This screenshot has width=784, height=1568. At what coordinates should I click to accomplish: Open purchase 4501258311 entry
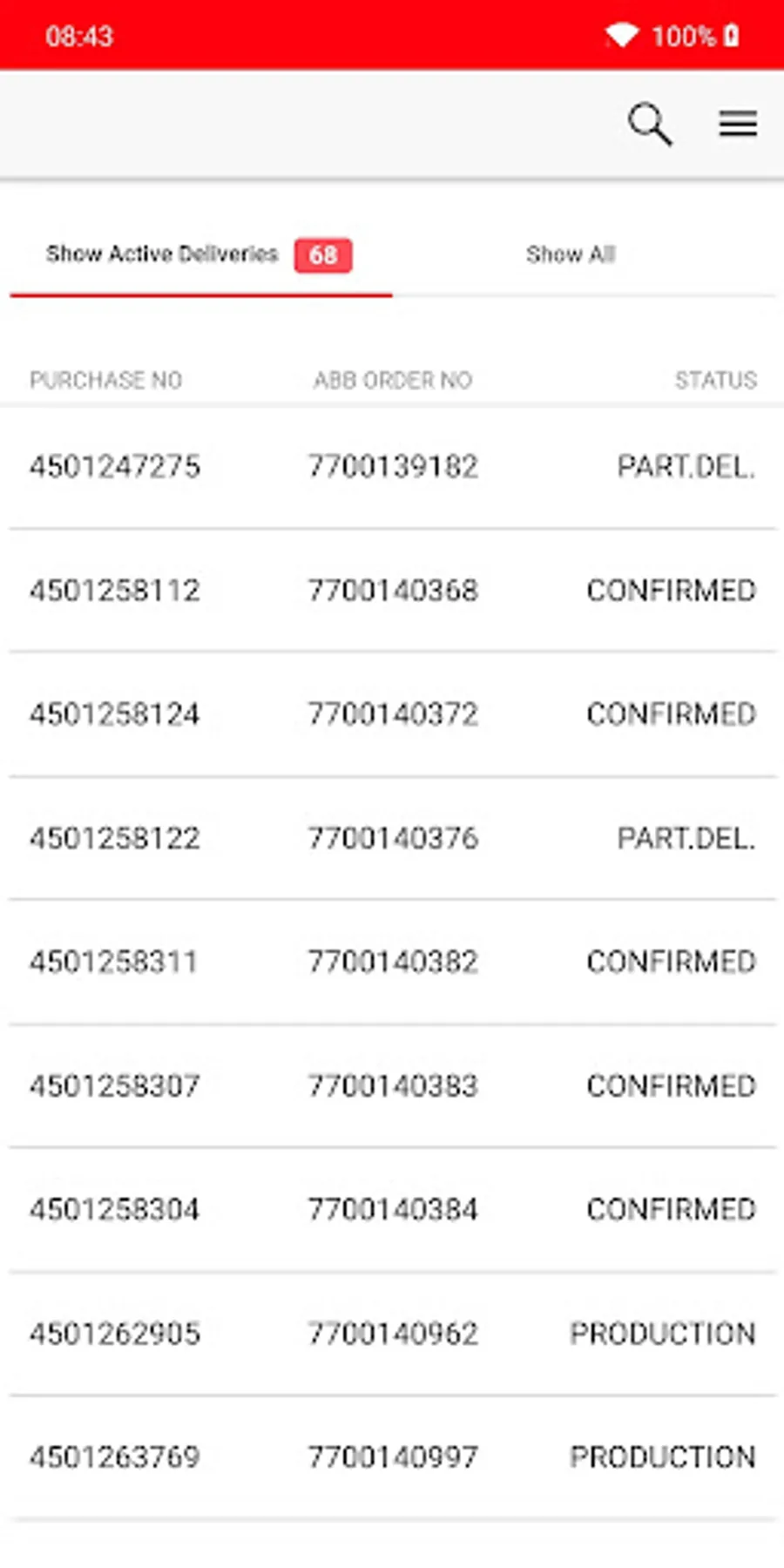tap(392, 962)
